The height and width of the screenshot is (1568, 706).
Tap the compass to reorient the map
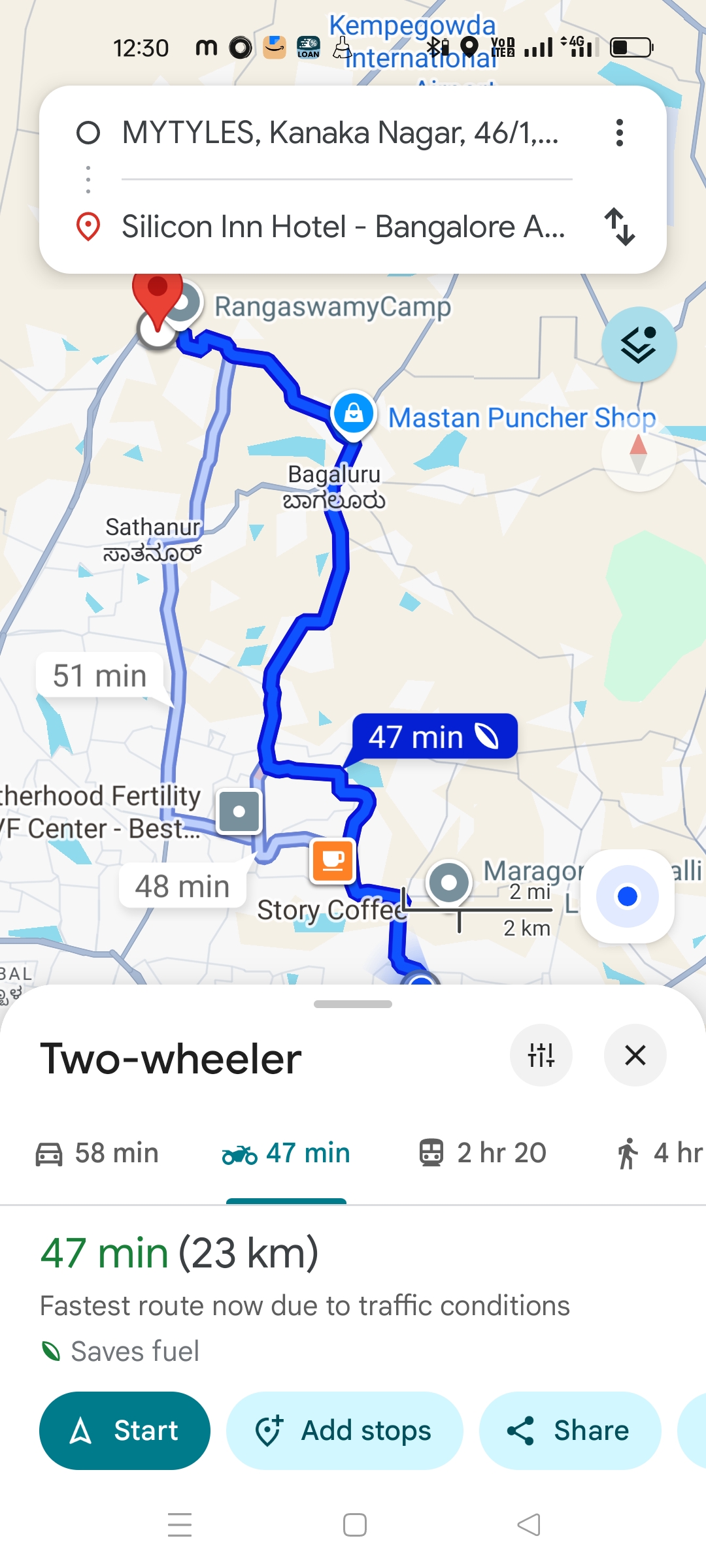pos(638,455)
